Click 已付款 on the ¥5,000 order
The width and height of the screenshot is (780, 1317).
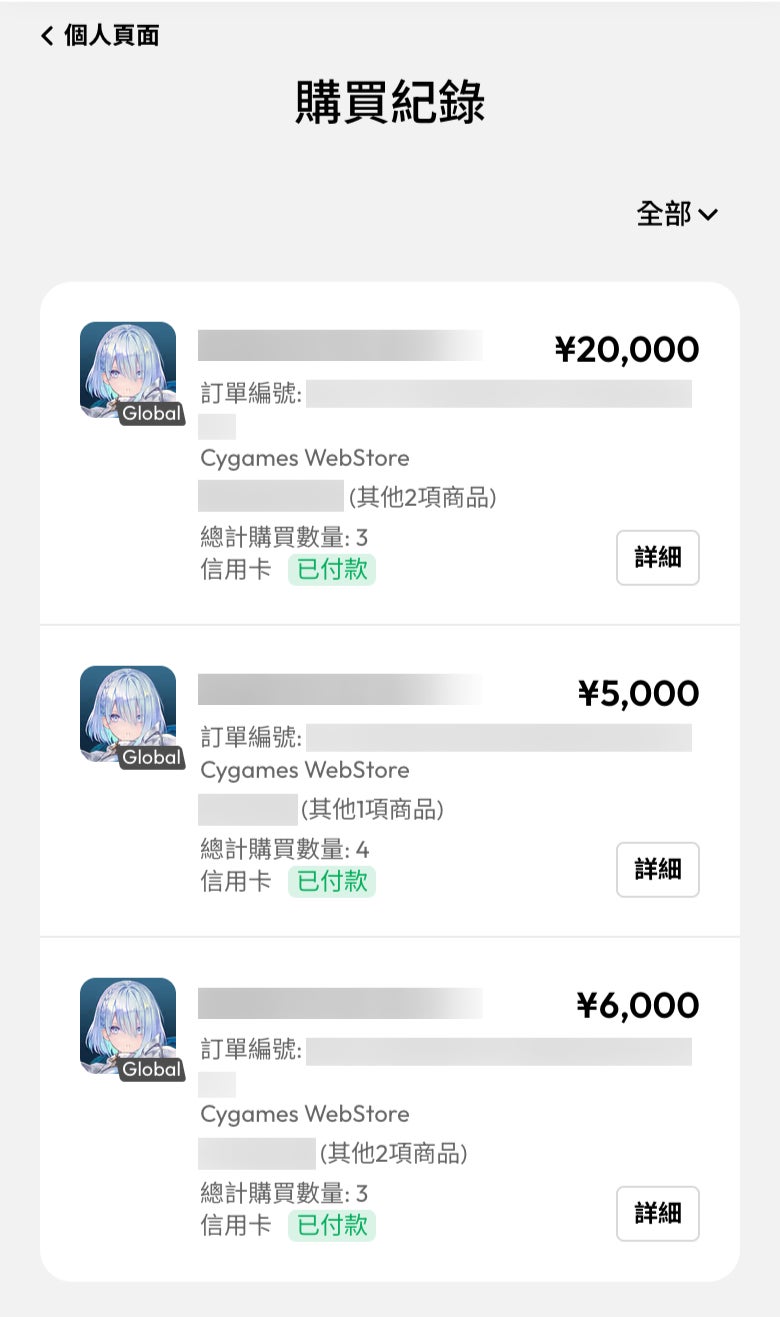(x=330, y=881)
